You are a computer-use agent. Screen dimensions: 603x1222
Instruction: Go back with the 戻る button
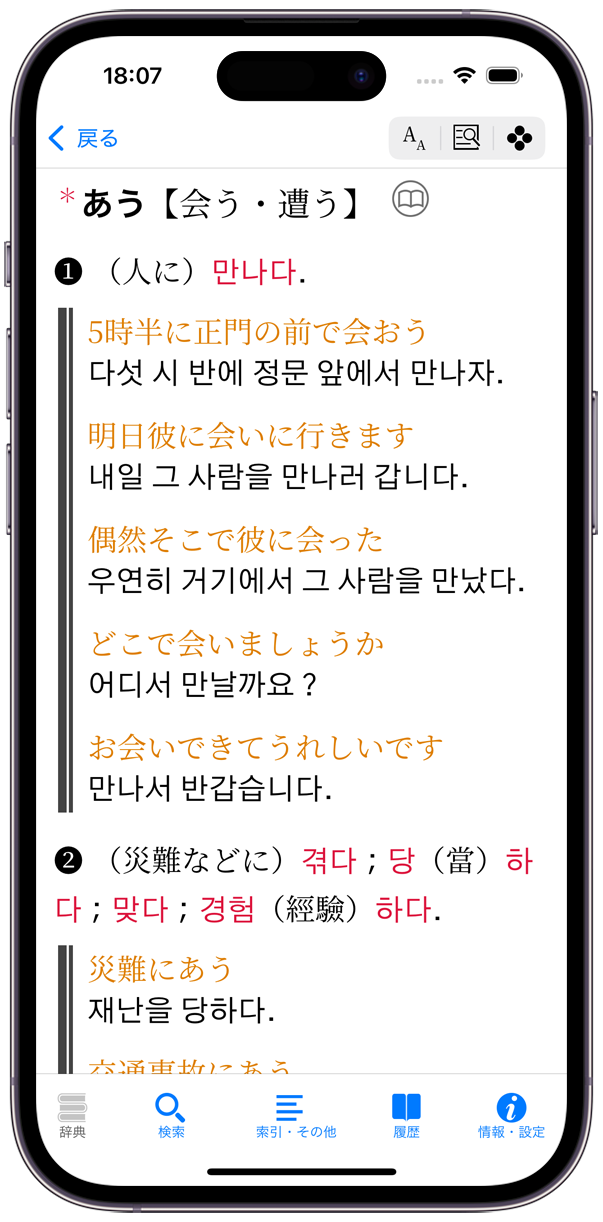pyautogui.click(x=84, y=138)
